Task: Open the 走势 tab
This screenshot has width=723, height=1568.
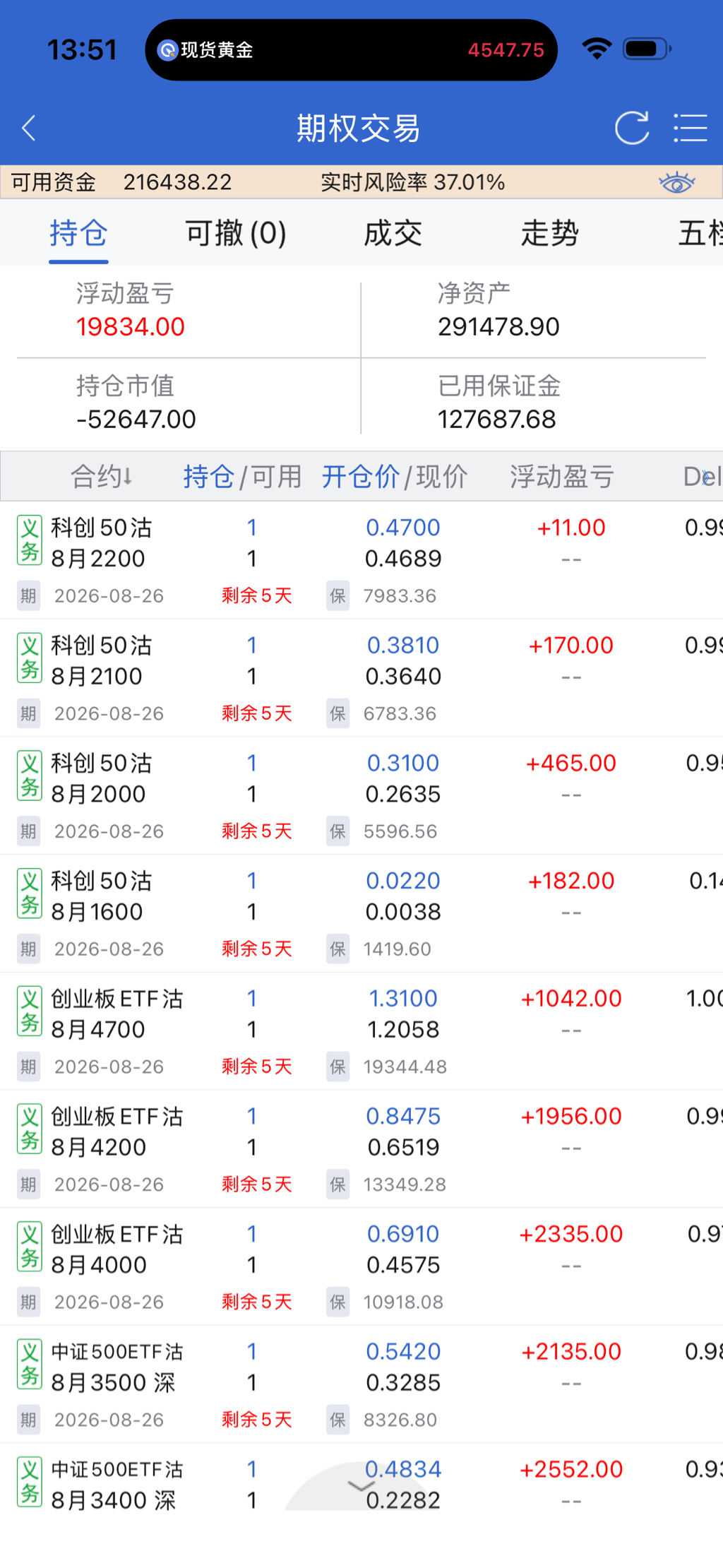Action: [549, 233]
